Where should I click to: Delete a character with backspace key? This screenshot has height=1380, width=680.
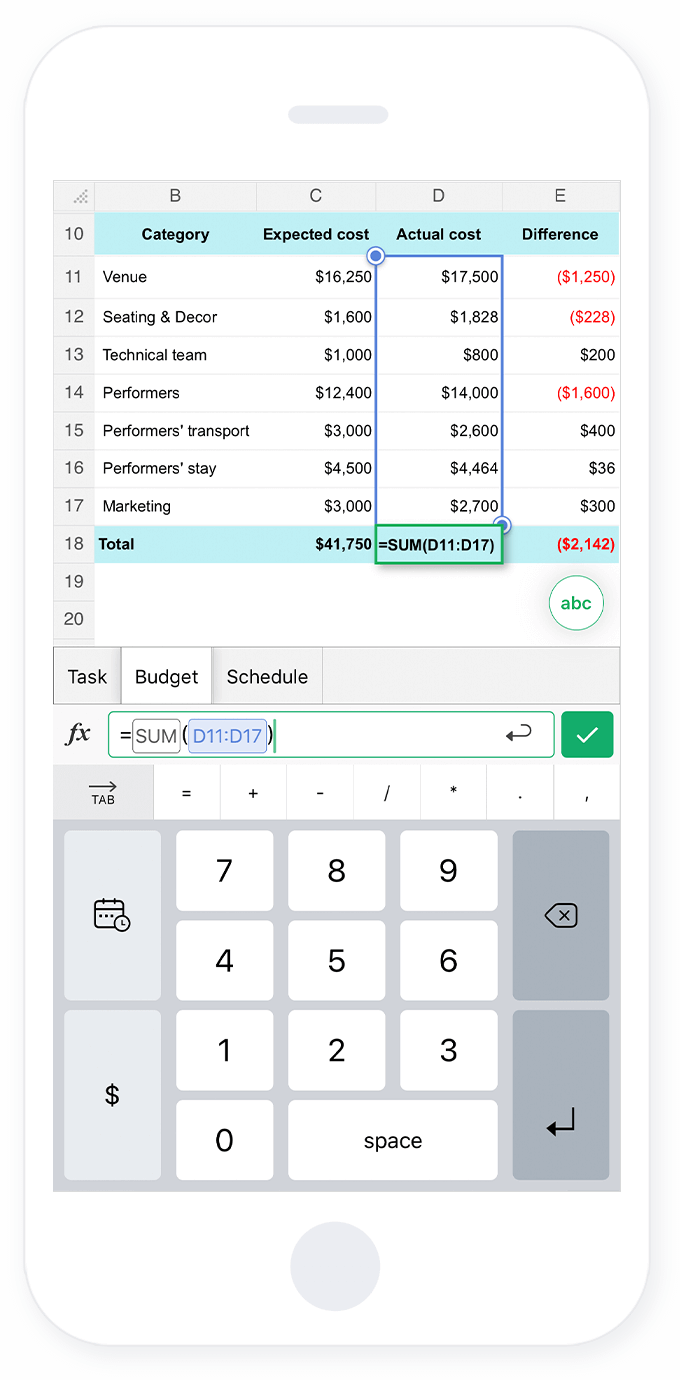pyautogui.click(x=561, y=915)
